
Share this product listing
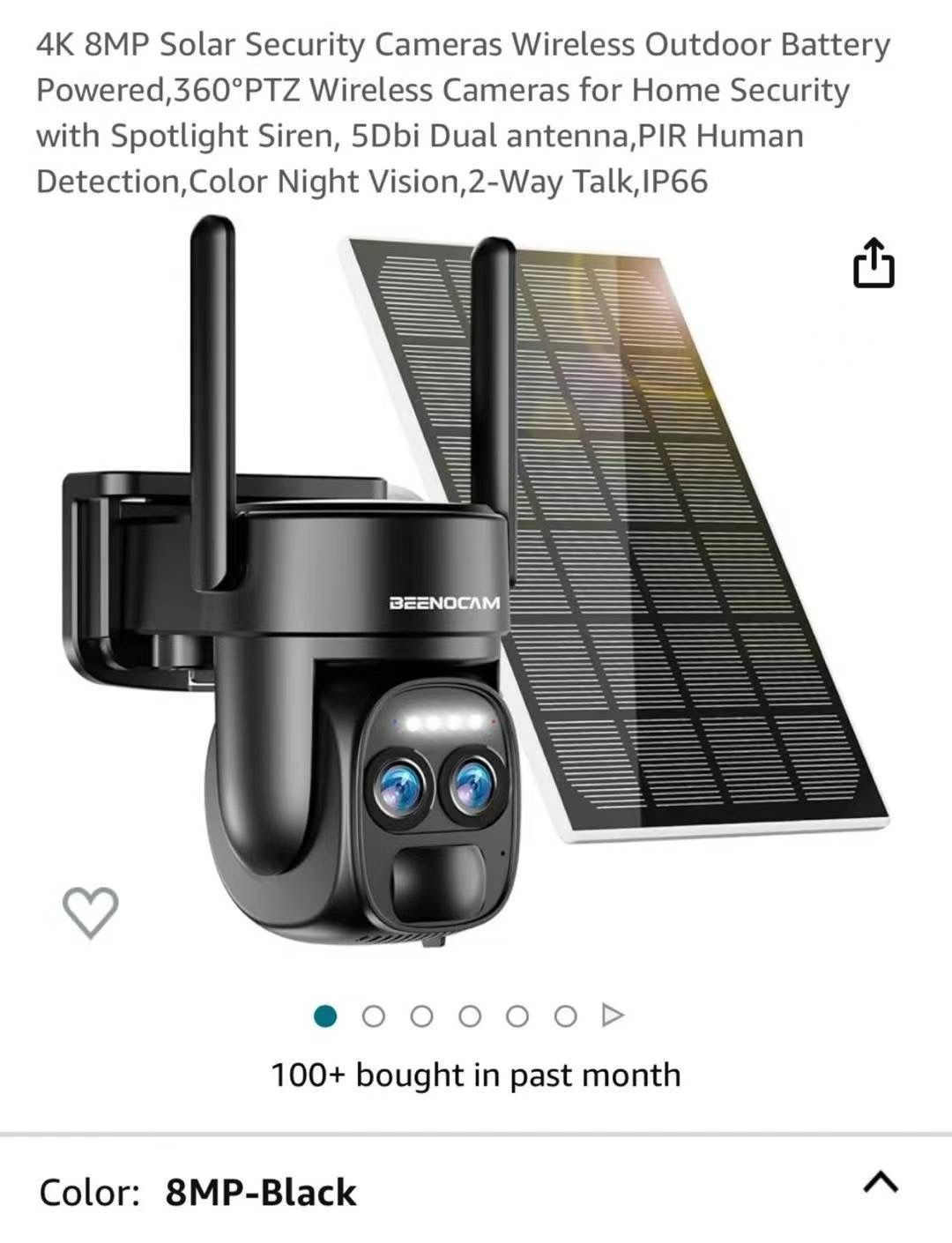coord(874,263)
